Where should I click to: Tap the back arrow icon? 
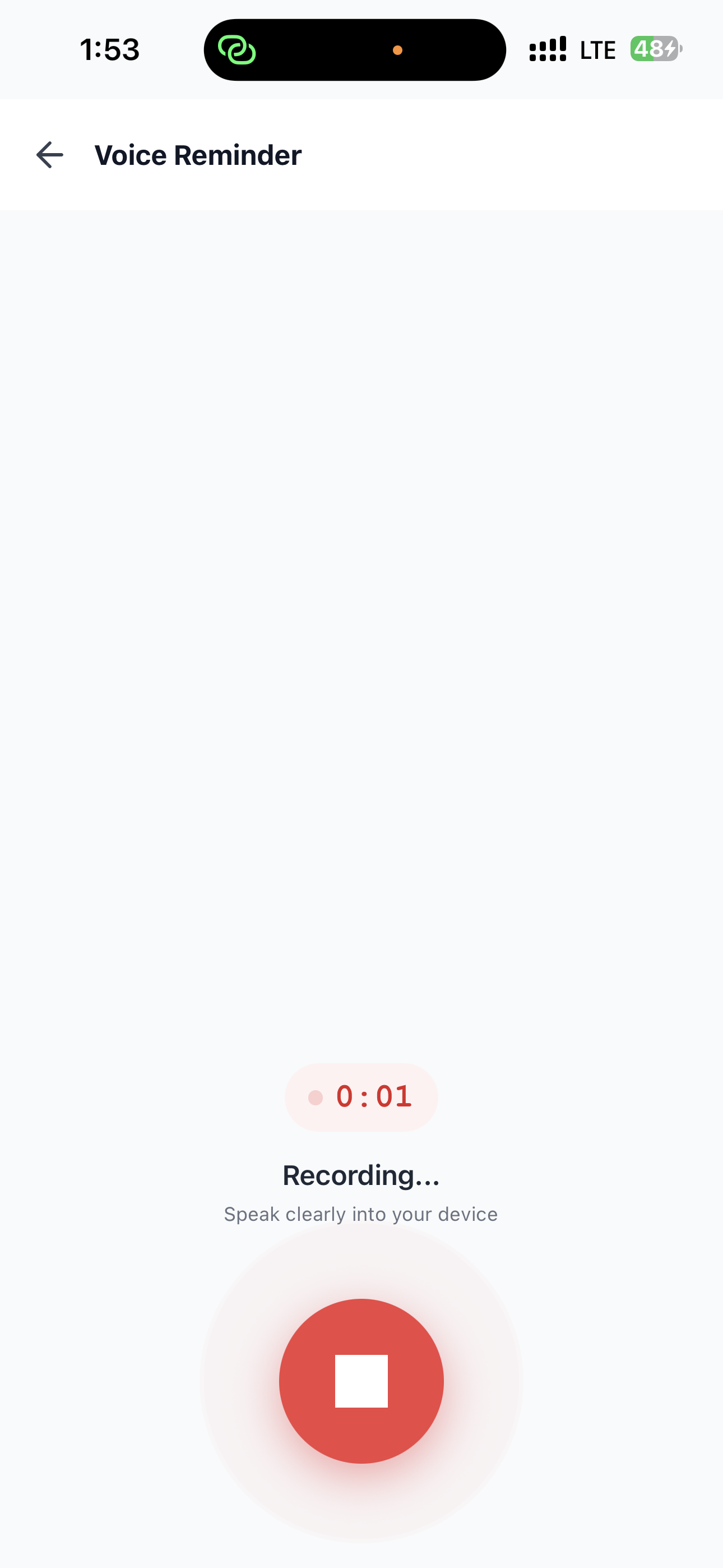[49, 155]
